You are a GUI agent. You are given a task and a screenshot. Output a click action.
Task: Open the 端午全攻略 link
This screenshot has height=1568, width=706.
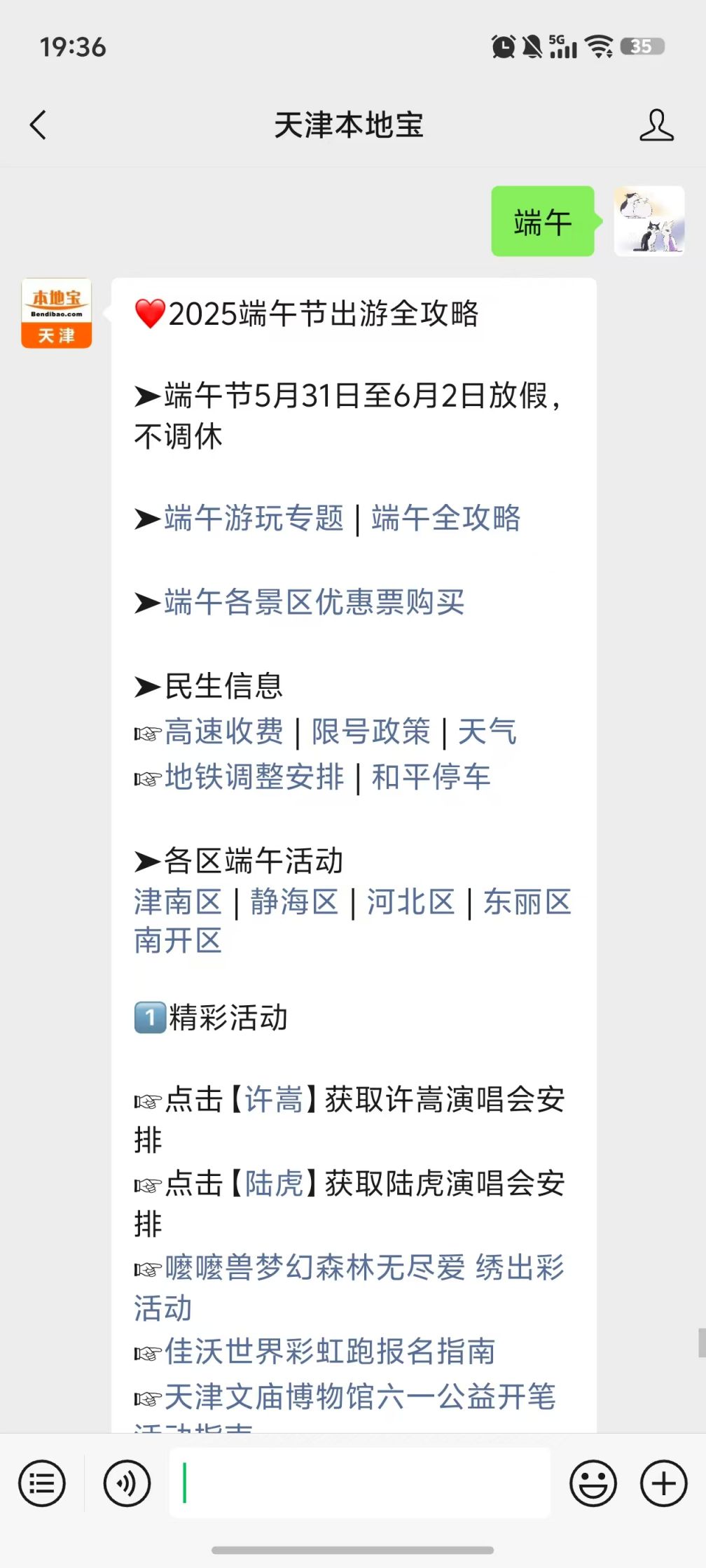coord(446,519)
